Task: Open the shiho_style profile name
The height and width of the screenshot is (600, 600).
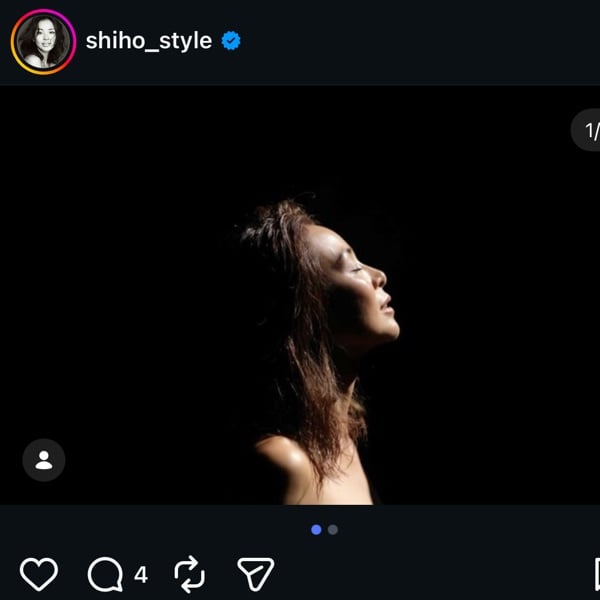Action: click(148, 41)
